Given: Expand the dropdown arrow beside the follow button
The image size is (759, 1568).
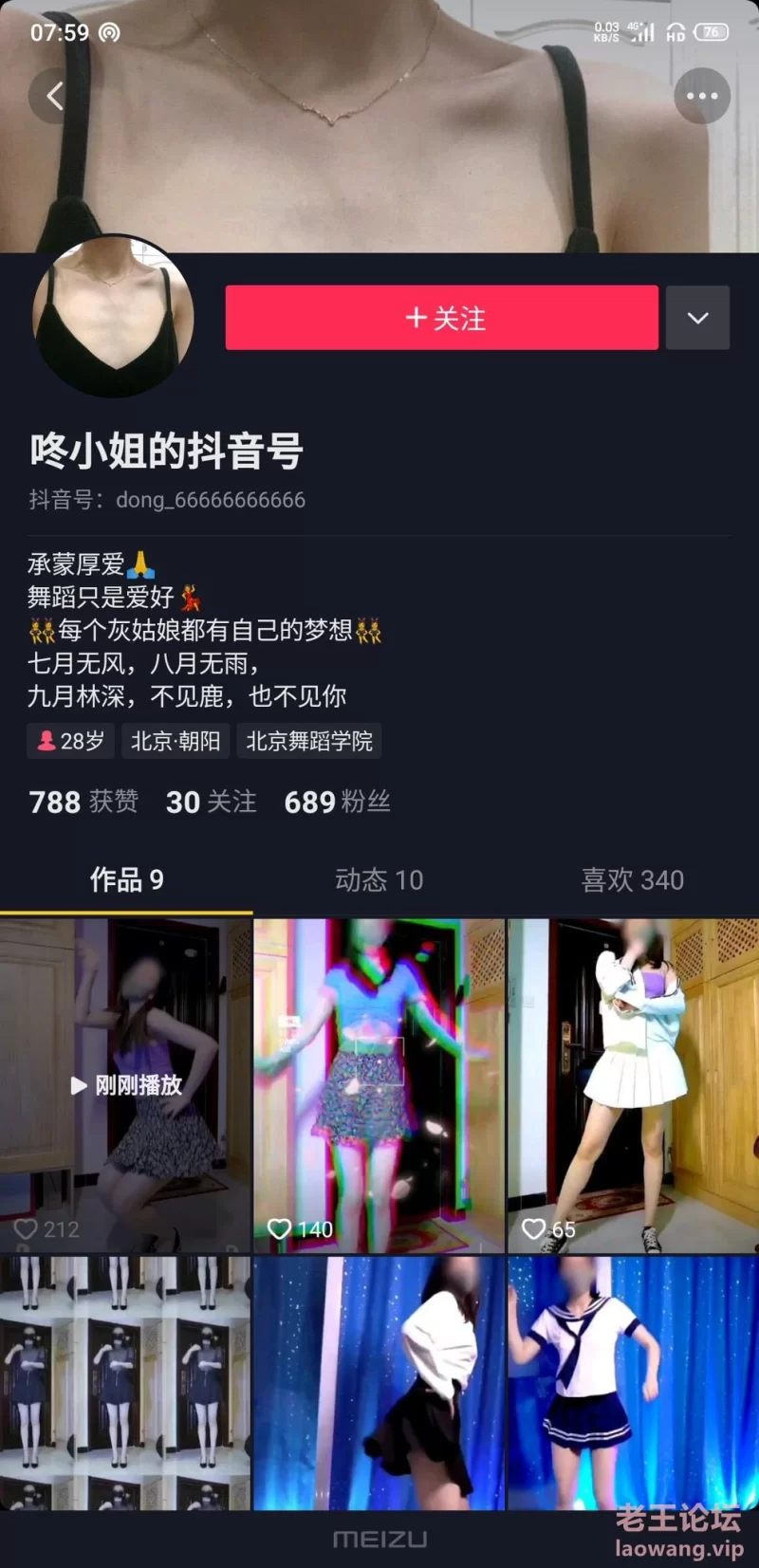Looking at the screenshot, I should [x=697, y=318].
